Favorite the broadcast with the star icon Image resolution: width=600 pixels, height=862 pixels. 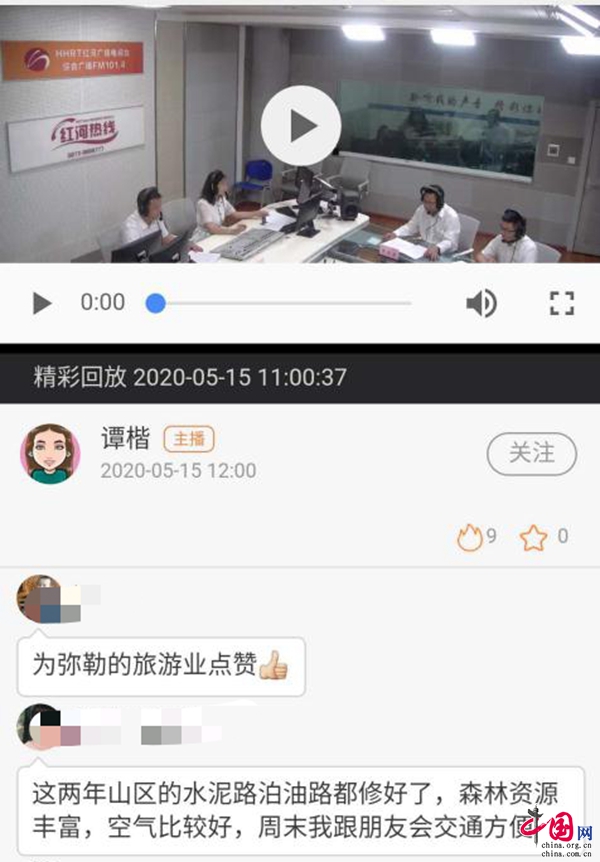533,538
